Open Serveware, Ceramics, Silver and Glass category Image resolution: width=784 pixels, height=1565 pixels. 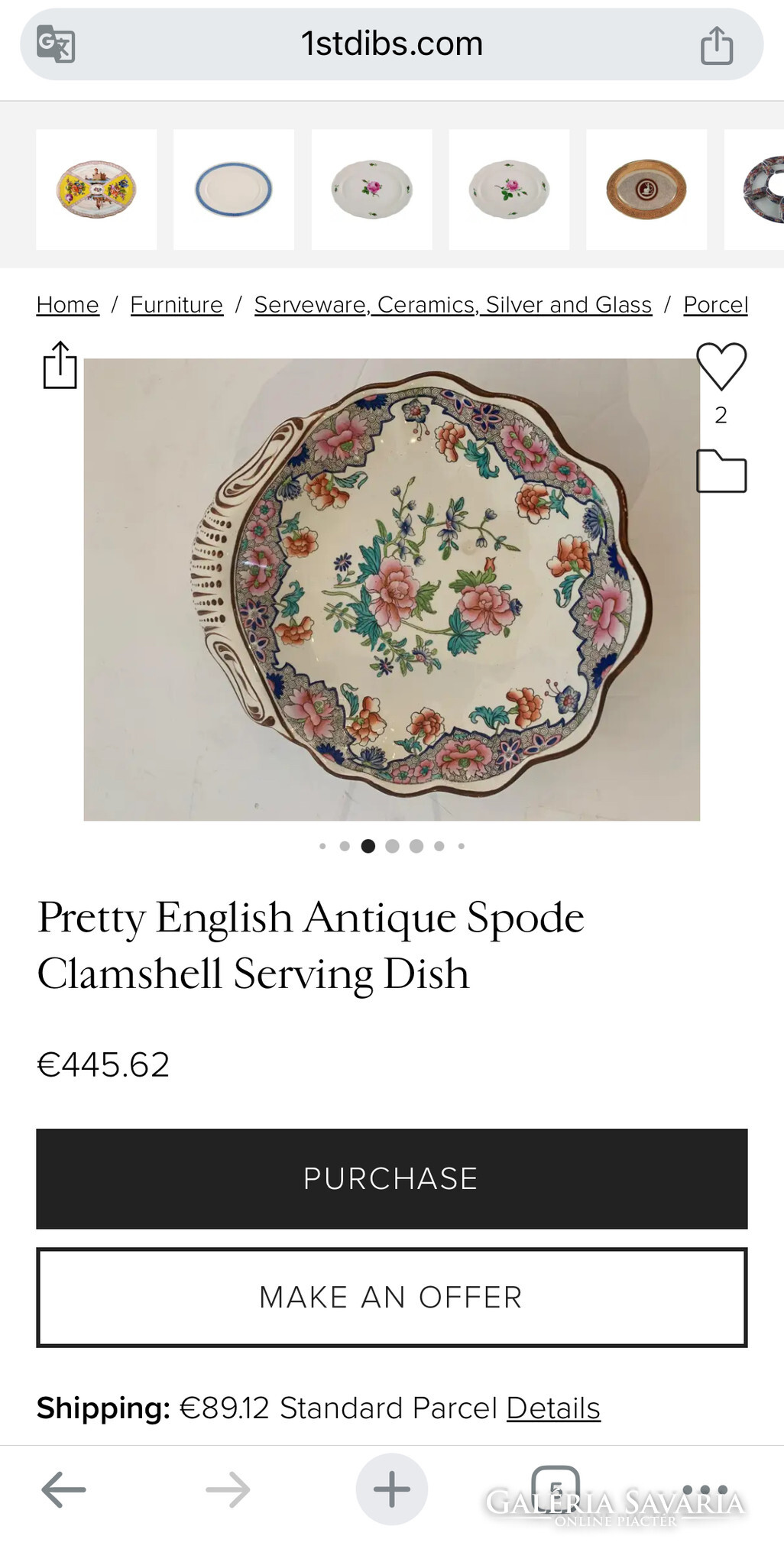tap(453, 305)
